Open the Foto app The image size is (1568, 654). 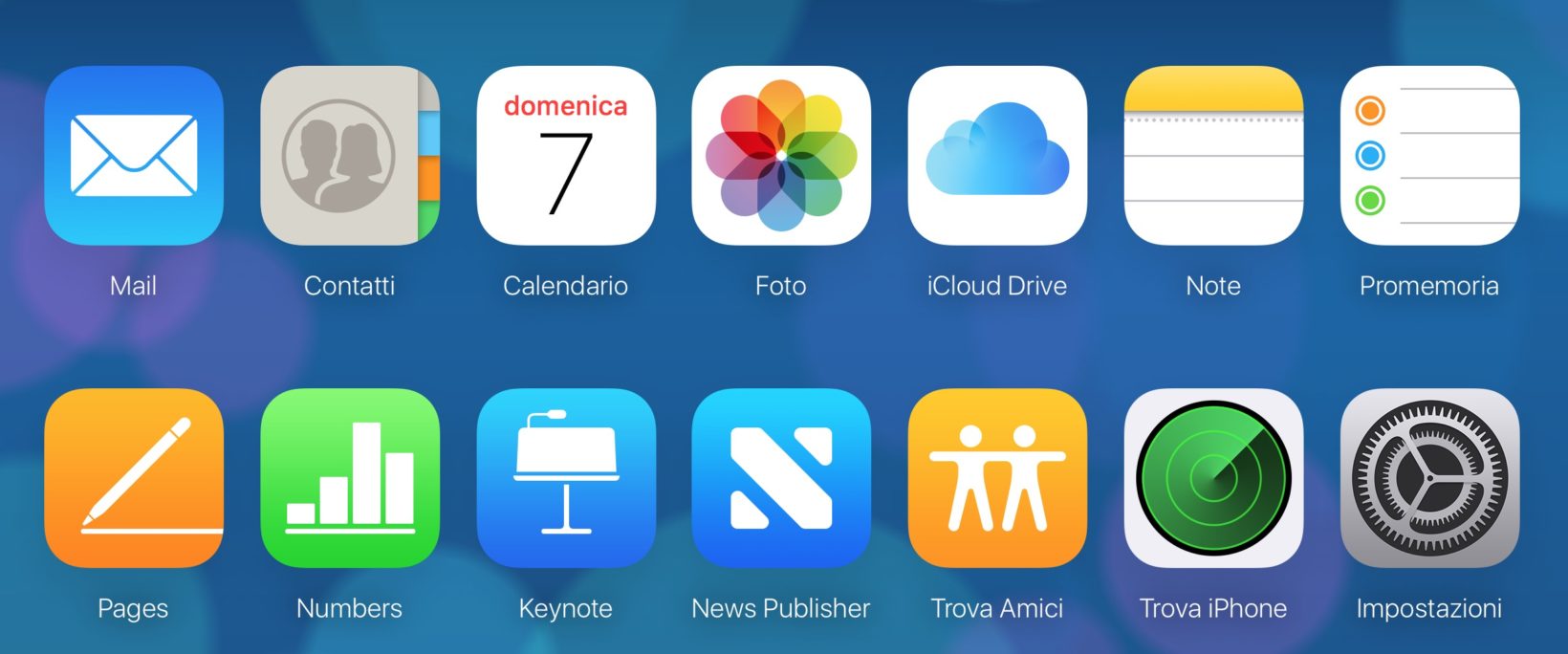tap(781, 156)
